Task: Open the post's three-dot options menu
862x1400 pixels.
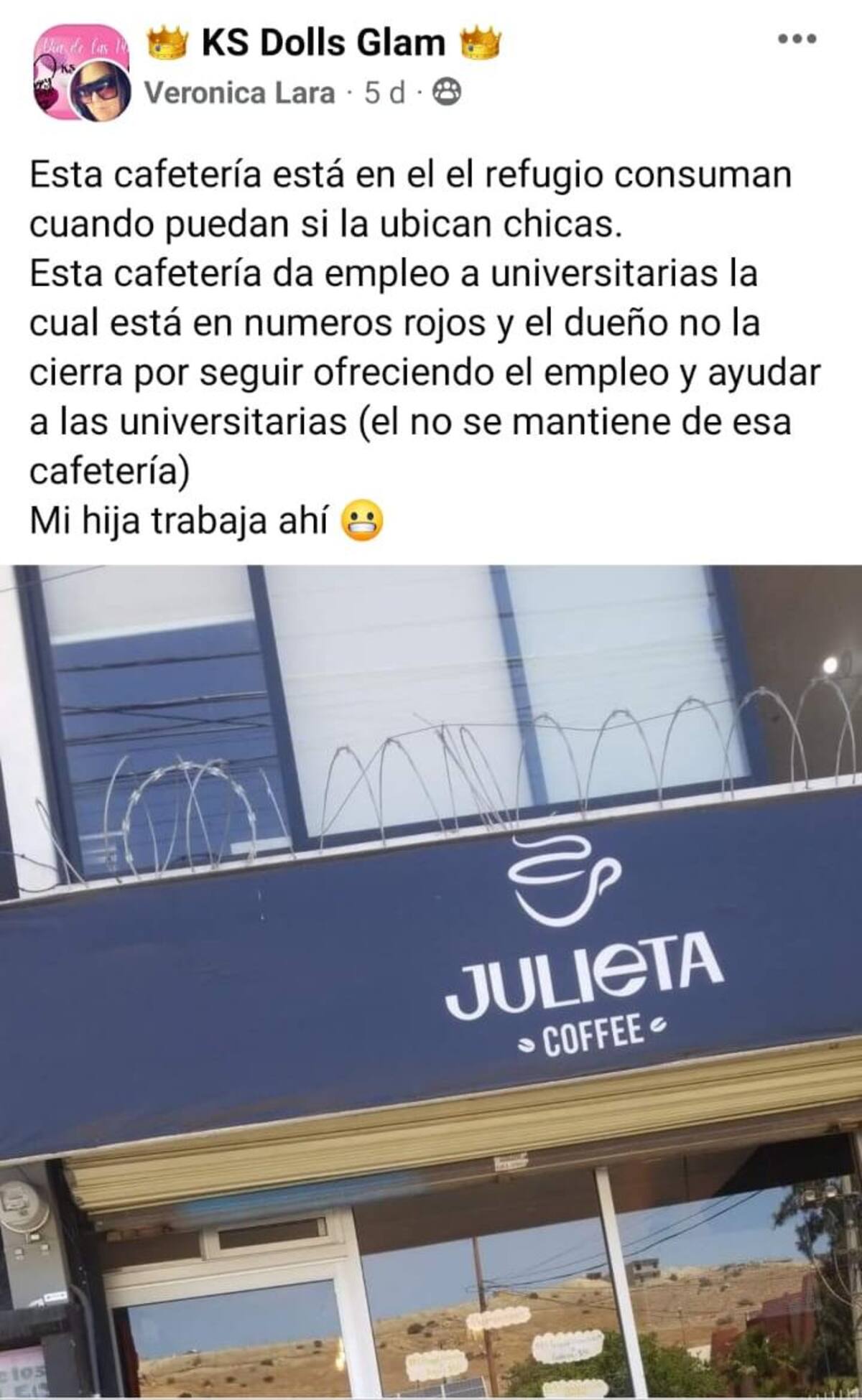Action: pyautogui.click(x=797, y=39)
